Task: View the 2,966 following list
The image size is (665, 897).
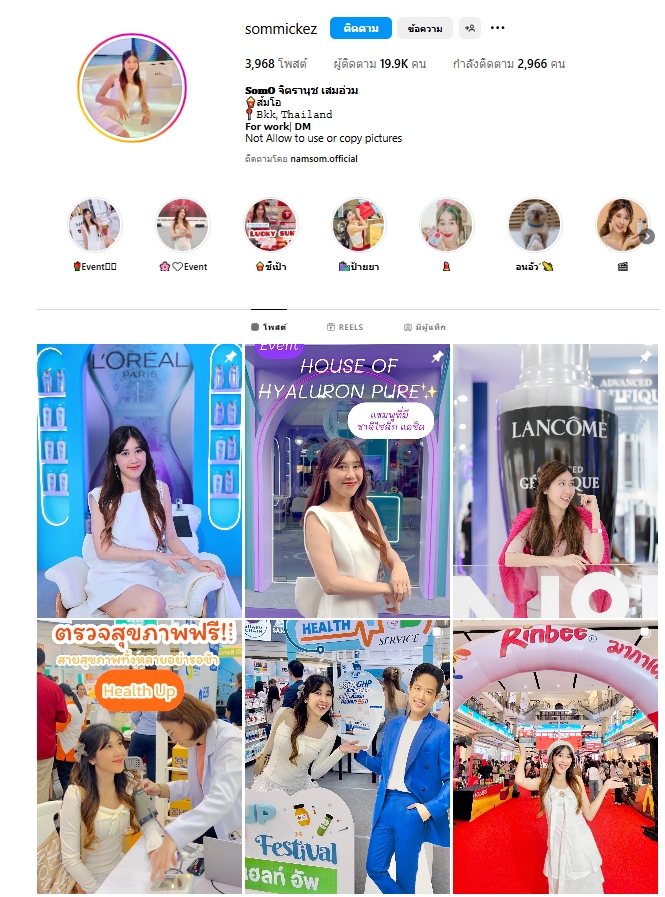Action: coord(508,64)
